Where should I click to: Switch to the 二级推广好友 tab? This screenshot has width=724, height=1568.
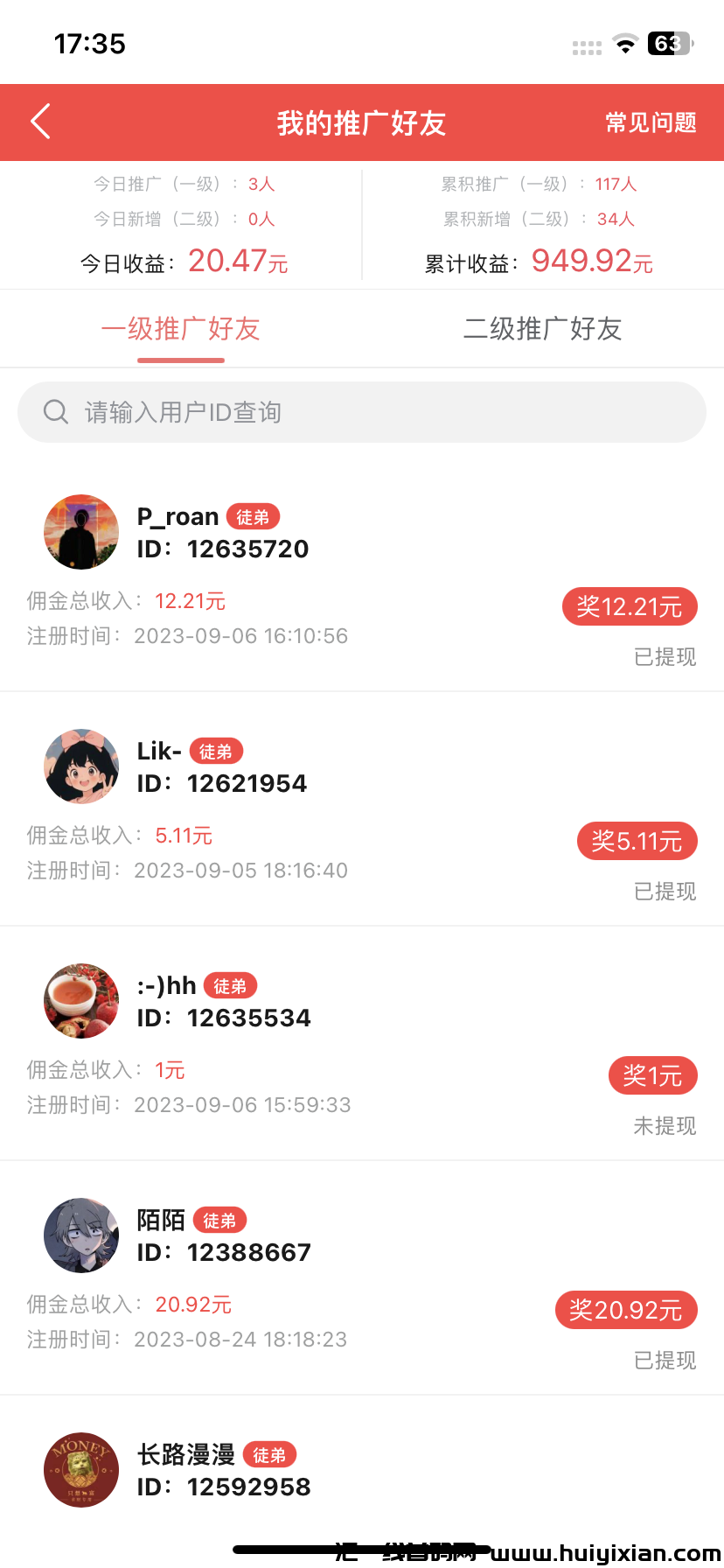(x=542, y=329)
